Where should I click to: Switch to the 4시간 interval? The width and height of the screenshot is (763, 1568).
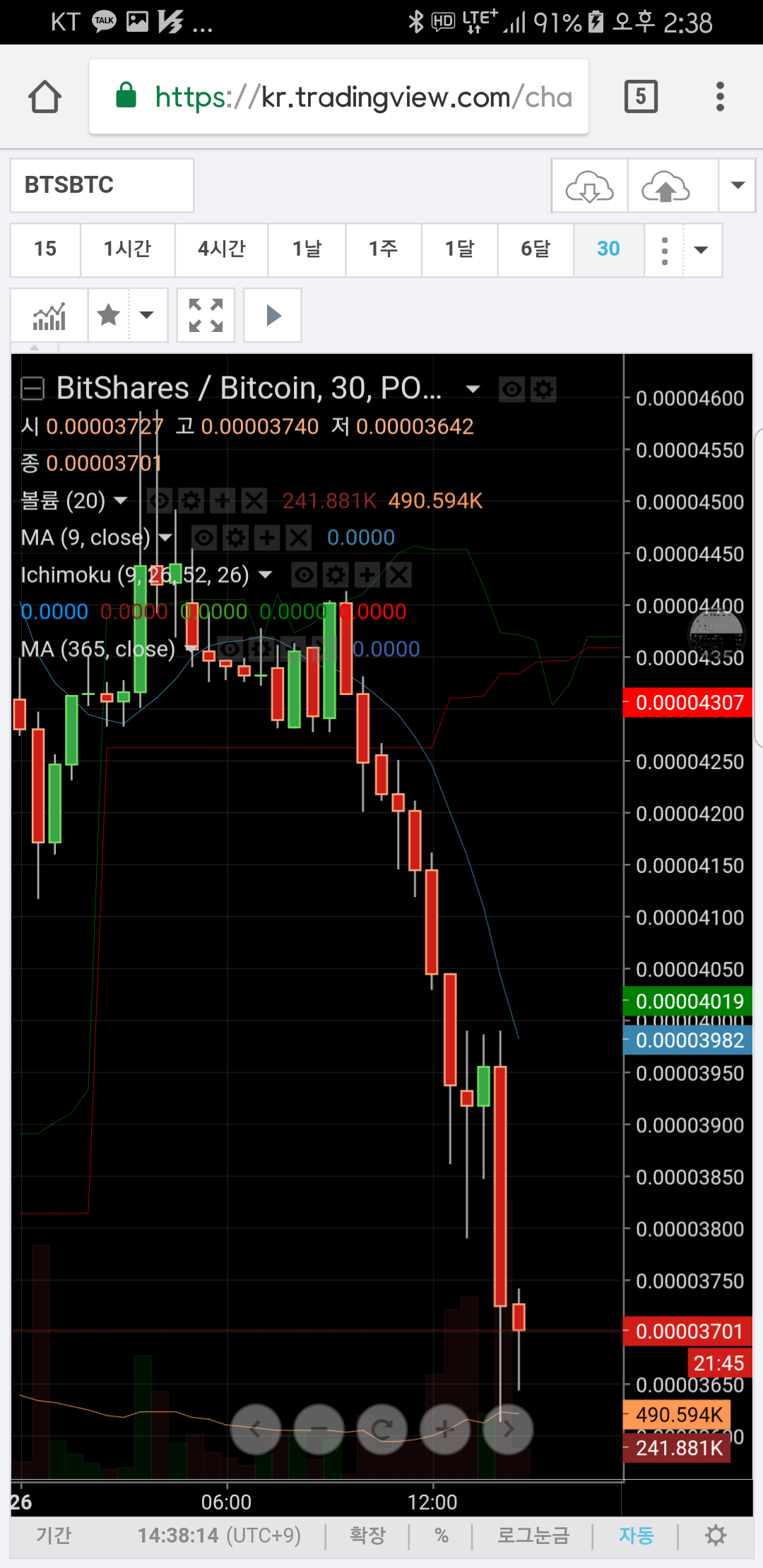coord(222,249)
